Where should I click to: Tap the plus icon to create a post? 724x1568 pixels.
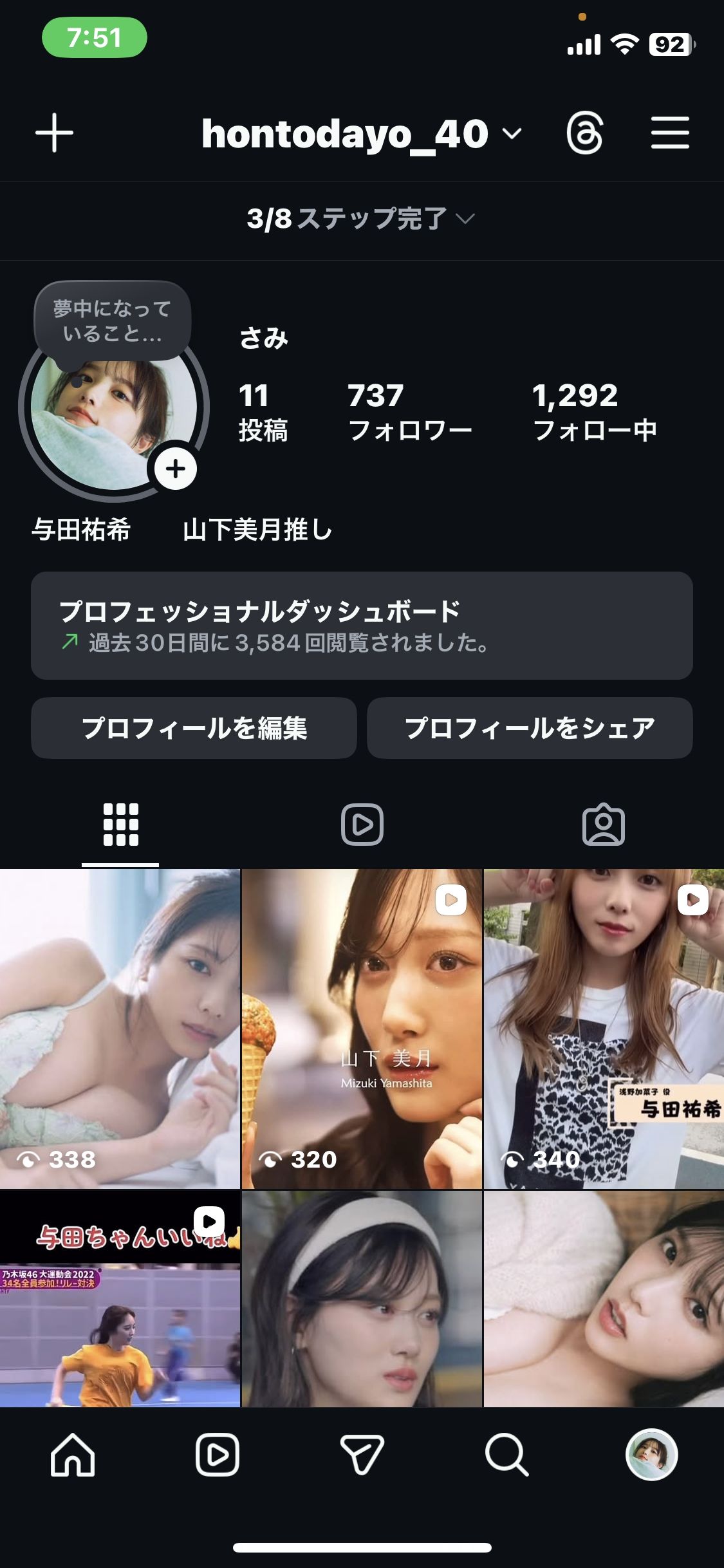54,133
